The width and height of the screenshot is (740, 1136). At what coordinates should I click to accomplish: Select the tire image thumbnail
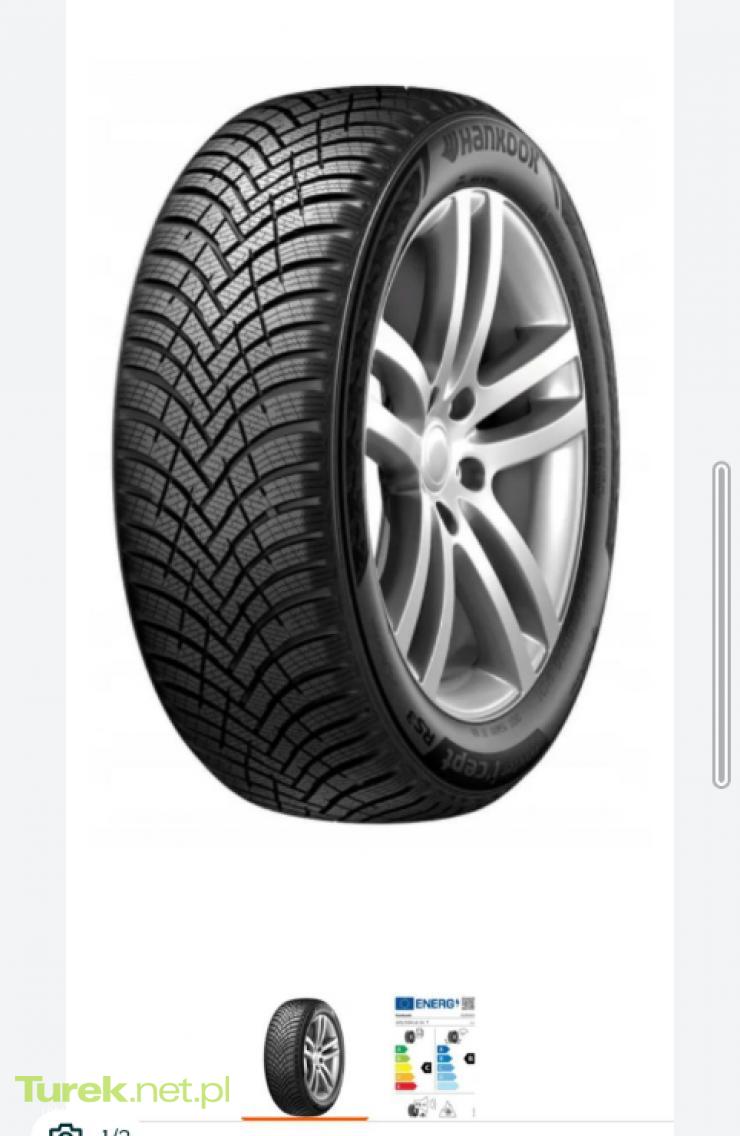tap(304, 1056)
